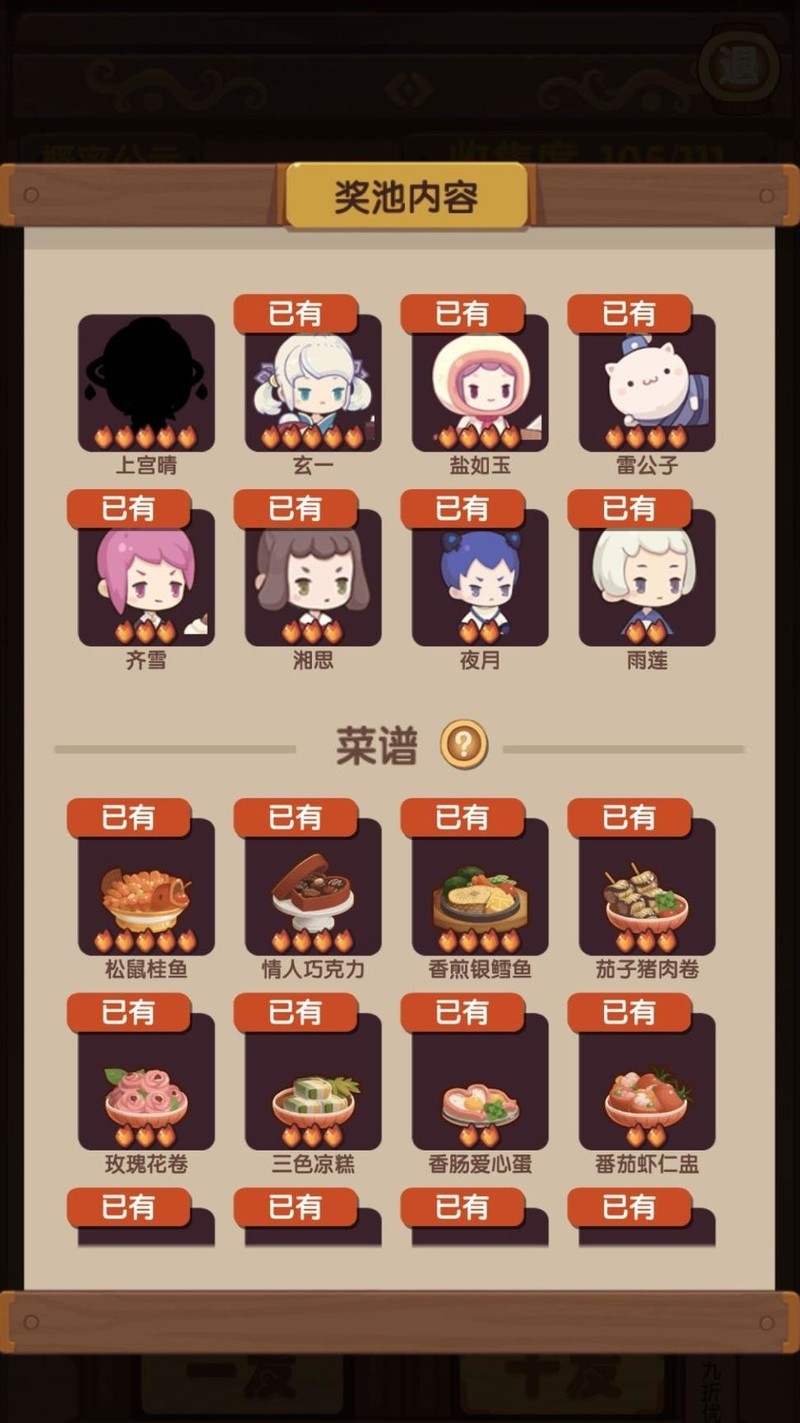The height and width of the screenshot is (1423, 800).
Task: Open the 菜谱 question mark help
Action: coord(464,745)
